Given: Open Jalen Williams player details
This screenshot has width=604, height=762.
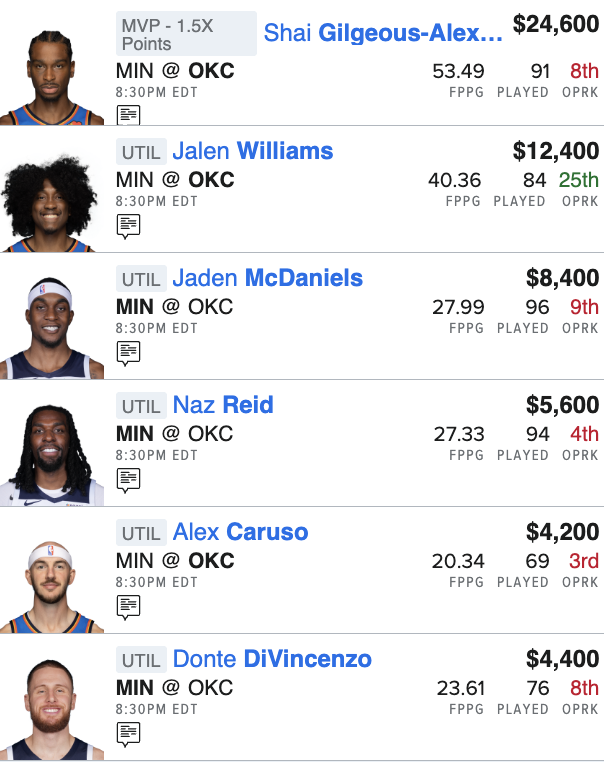Looking at the screenshot, I should [252, 151].
